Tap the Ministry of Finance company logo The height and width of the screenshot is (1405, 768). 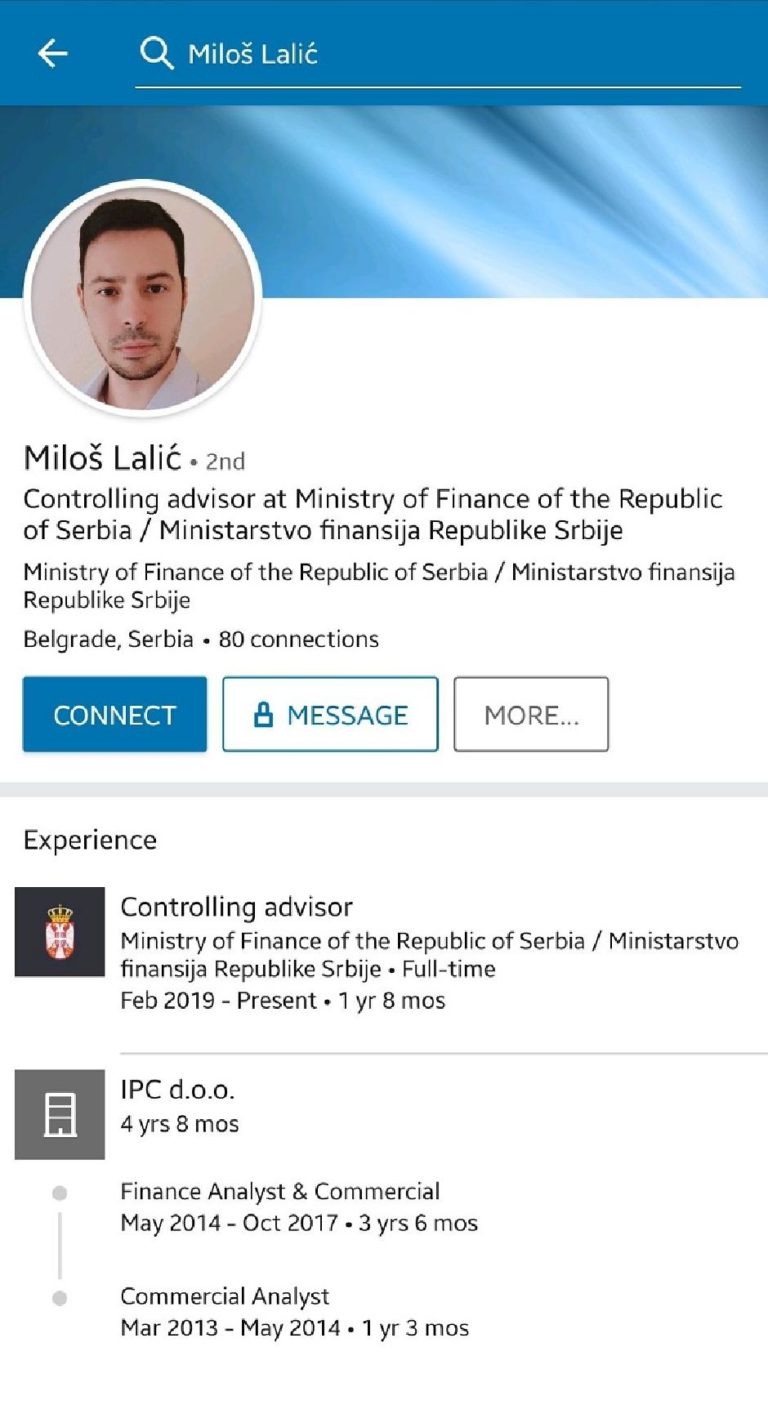tap(58, 932)
